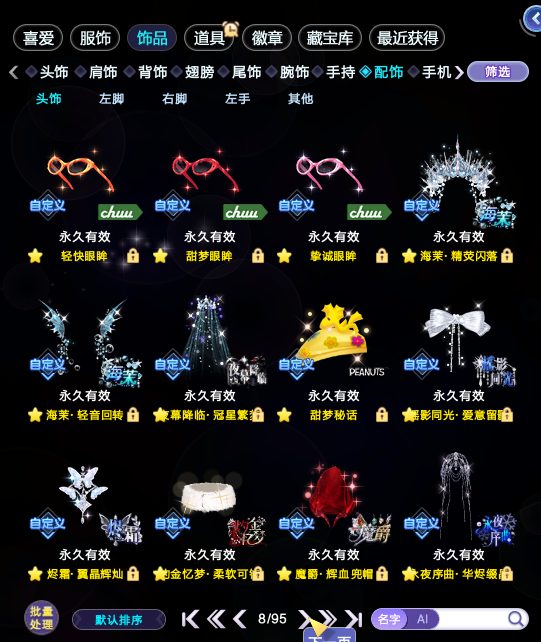
Task: Open 自定义 on 海茉·精荧闪落 crown
Action: tap(421, 206)
